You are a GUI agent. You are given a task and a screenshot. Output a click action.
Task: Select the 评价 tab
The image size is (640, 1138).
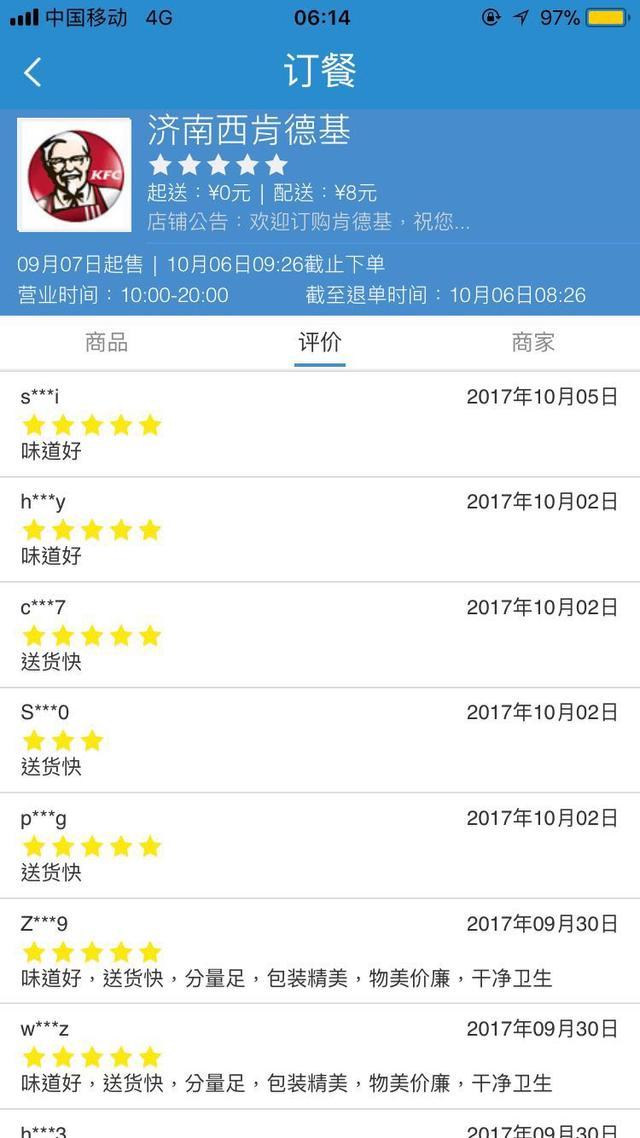tap(320, 343)
